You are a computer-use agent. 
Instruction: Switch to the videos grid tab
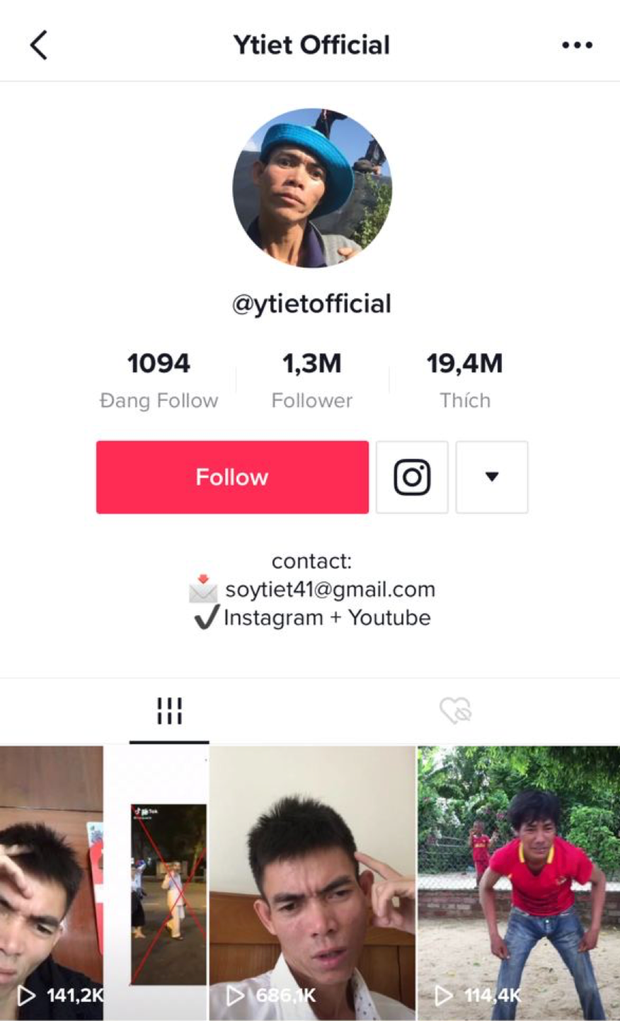169,711
